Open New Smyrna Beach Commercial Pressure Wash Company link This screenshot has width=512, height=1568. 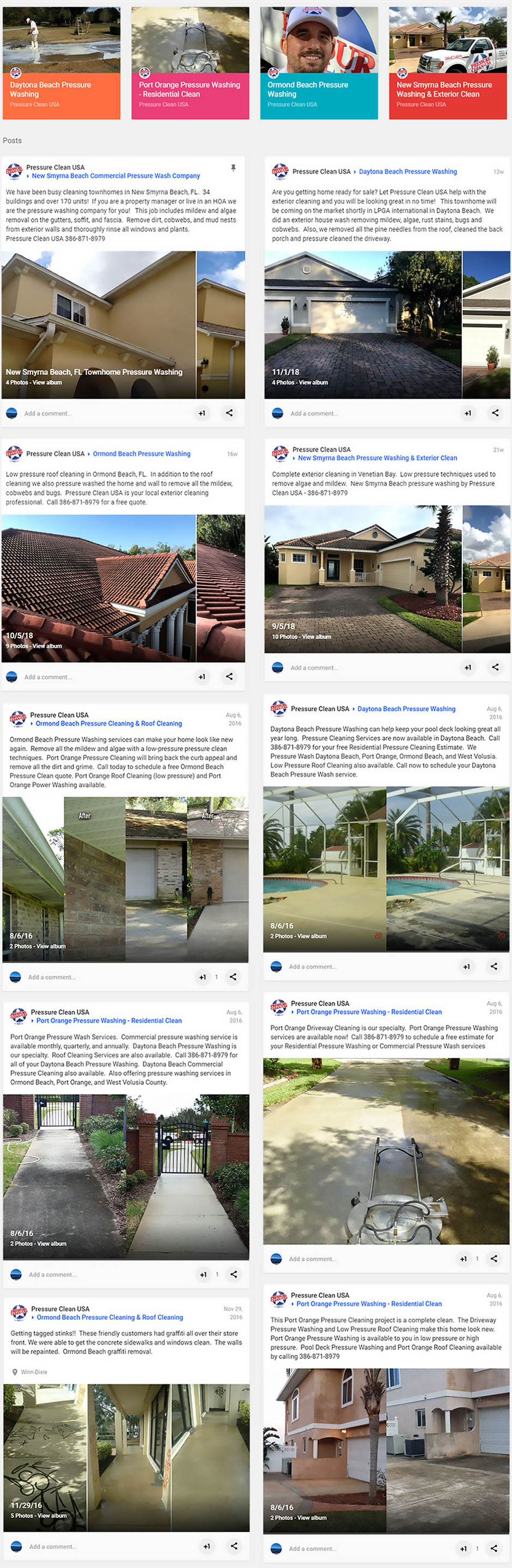115,176
